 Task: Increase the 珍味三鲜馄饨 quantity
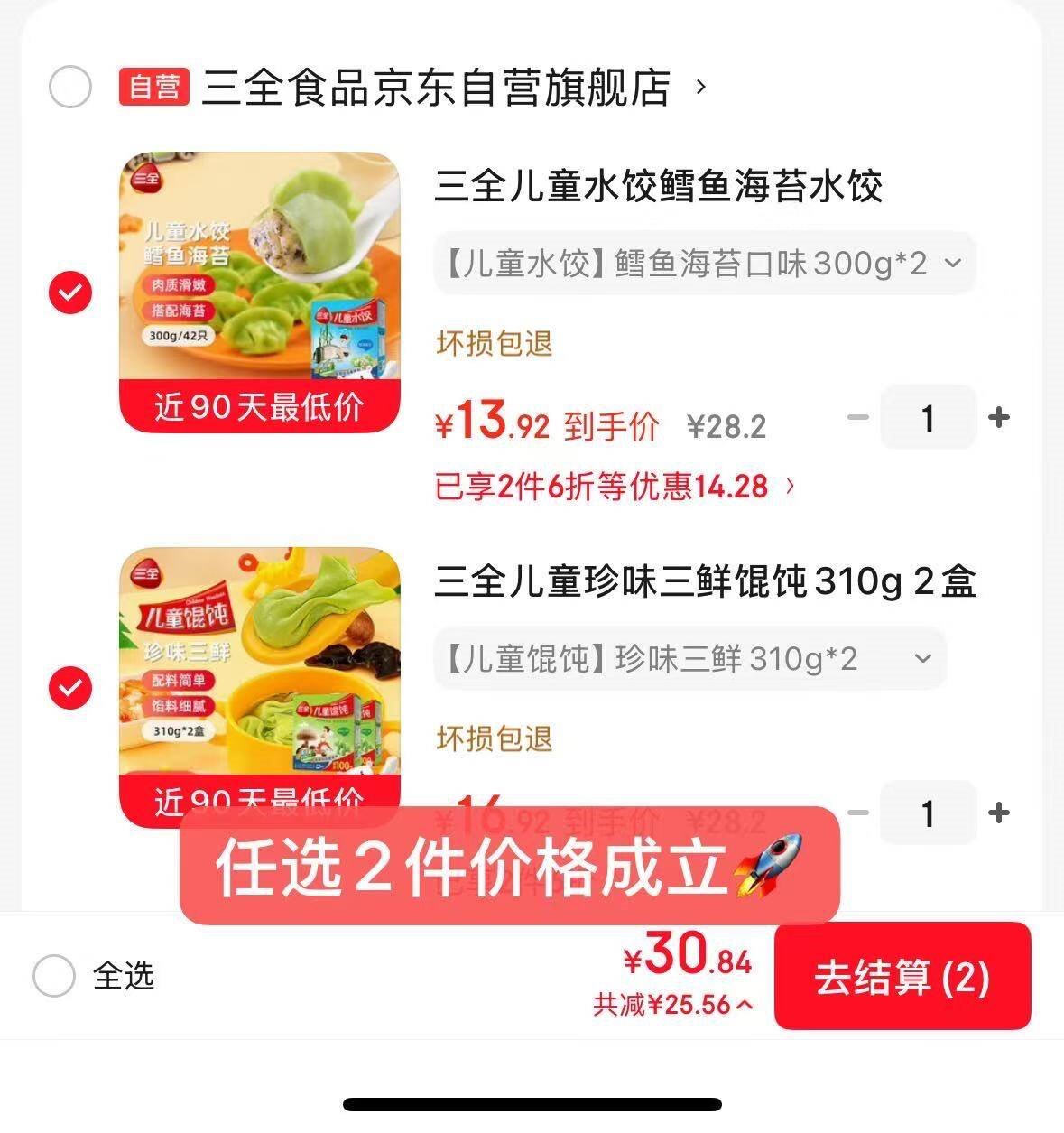[x=998, y=813]
